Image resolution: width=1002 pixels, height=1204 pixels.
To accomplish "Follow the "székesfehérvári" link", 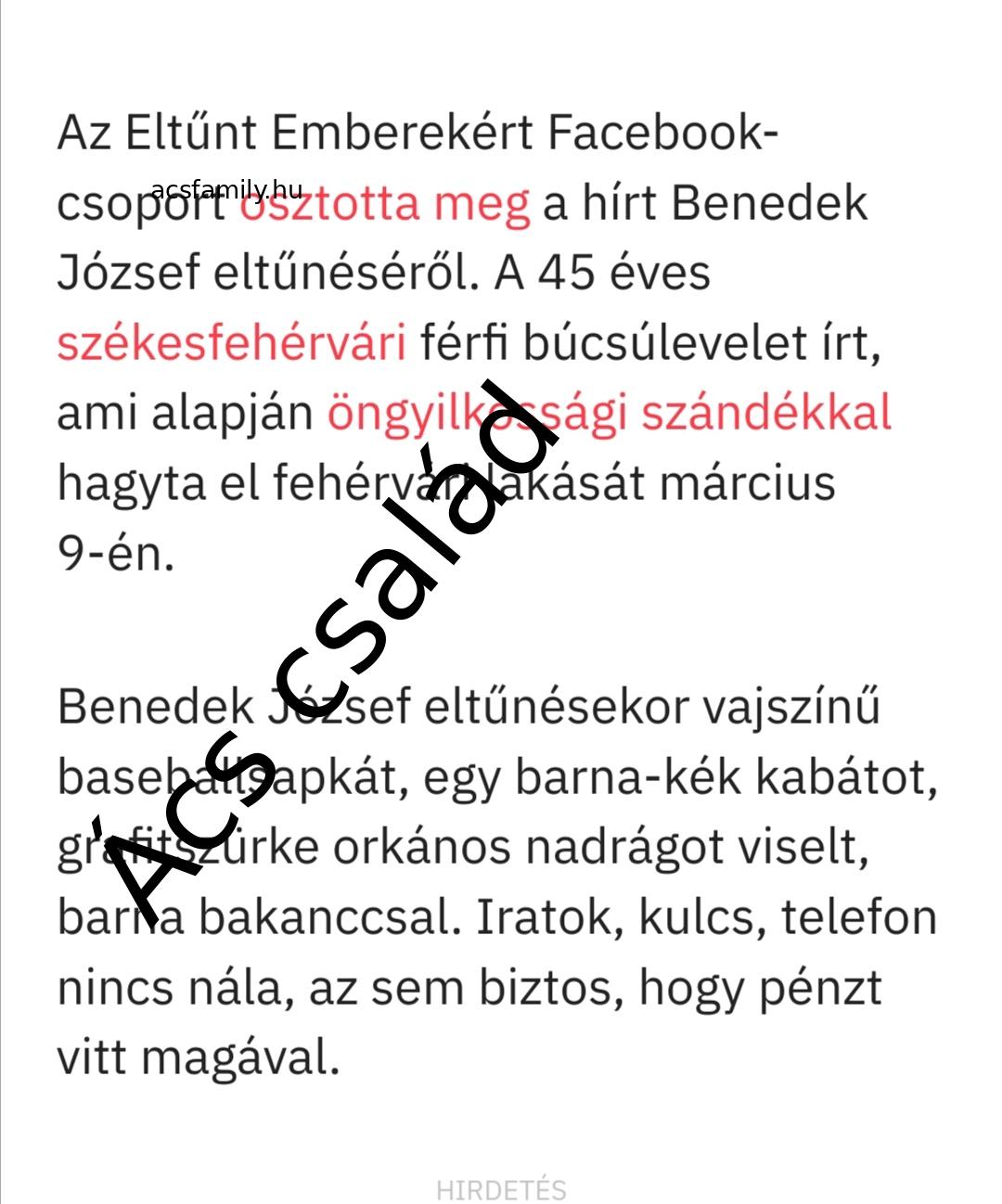I will pyautogui.click(x=232, y=344).
